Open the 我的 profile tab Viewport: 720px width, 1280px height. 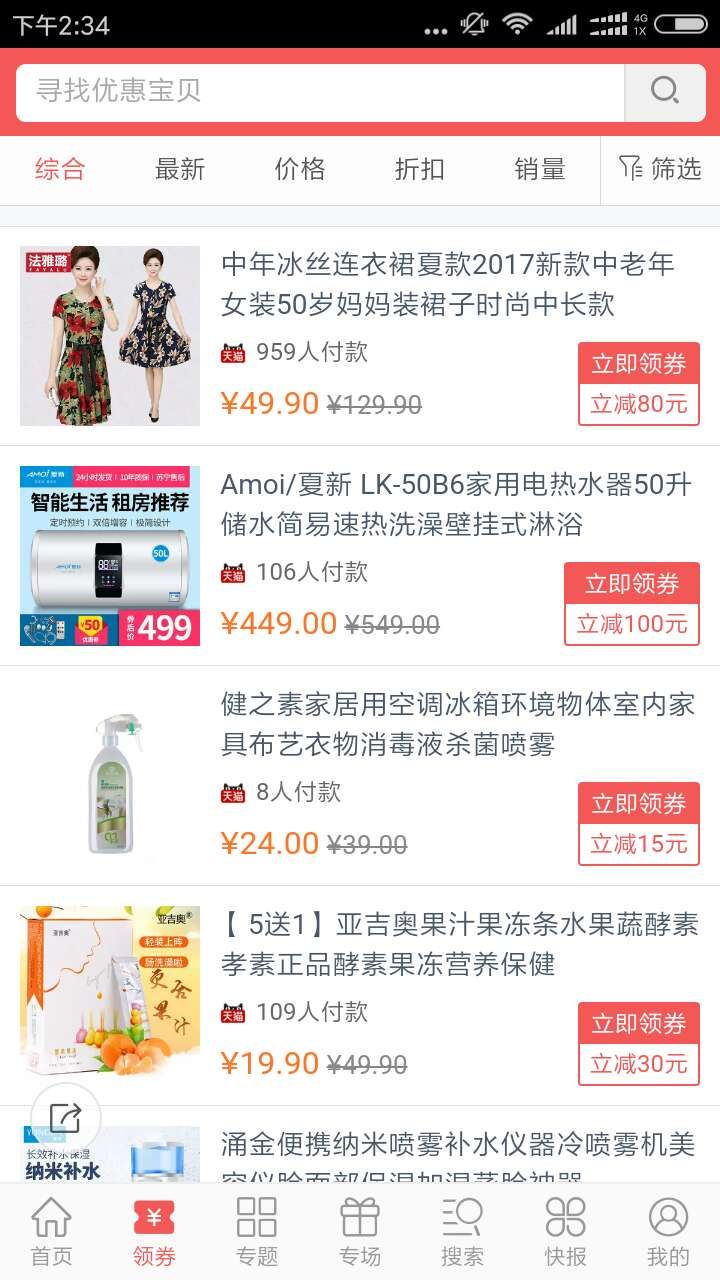coord(668,1232)
